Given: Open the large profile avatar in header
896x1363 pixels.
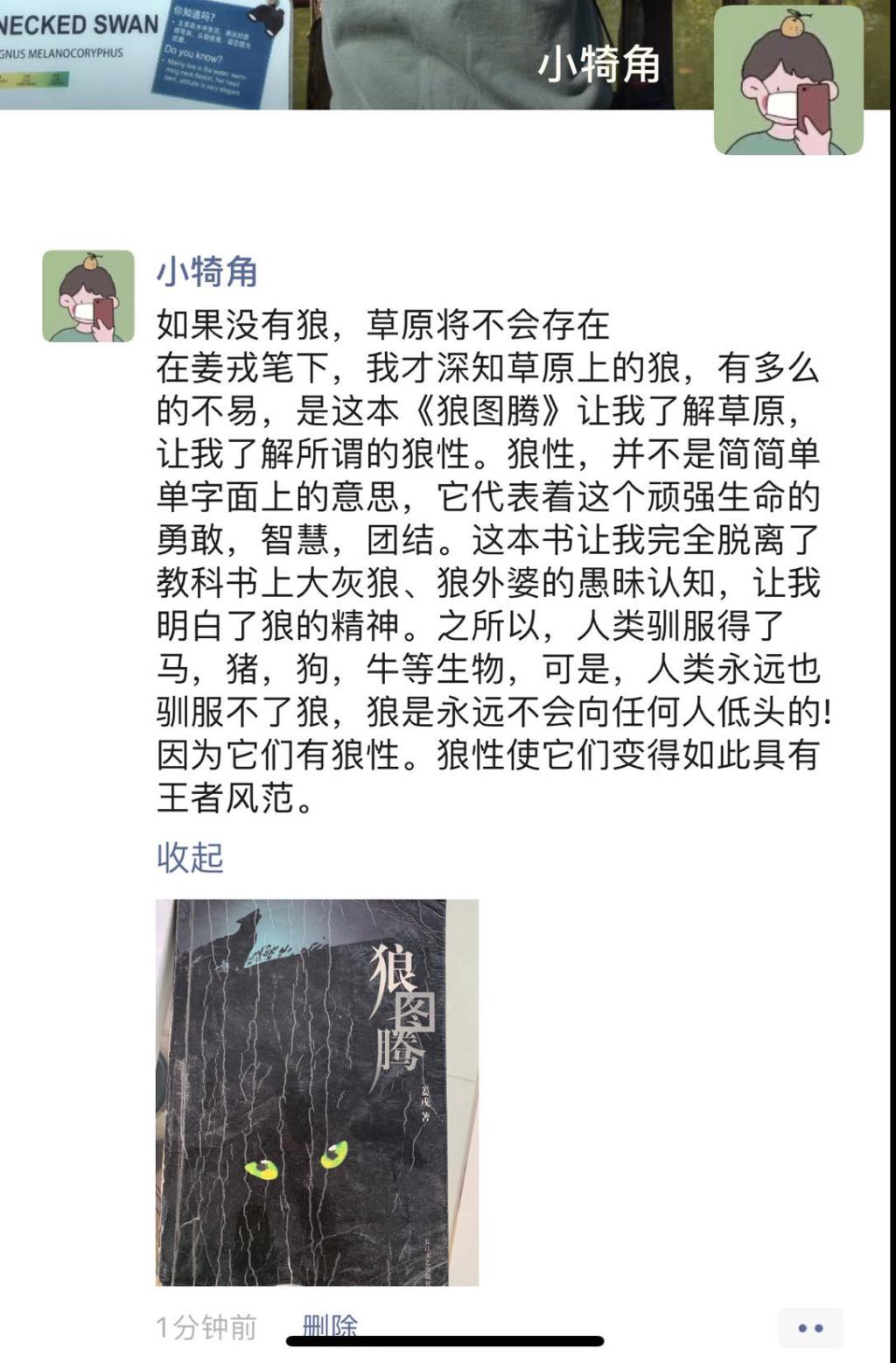Looking at the screenshot, I should click(x=788, y=81).
